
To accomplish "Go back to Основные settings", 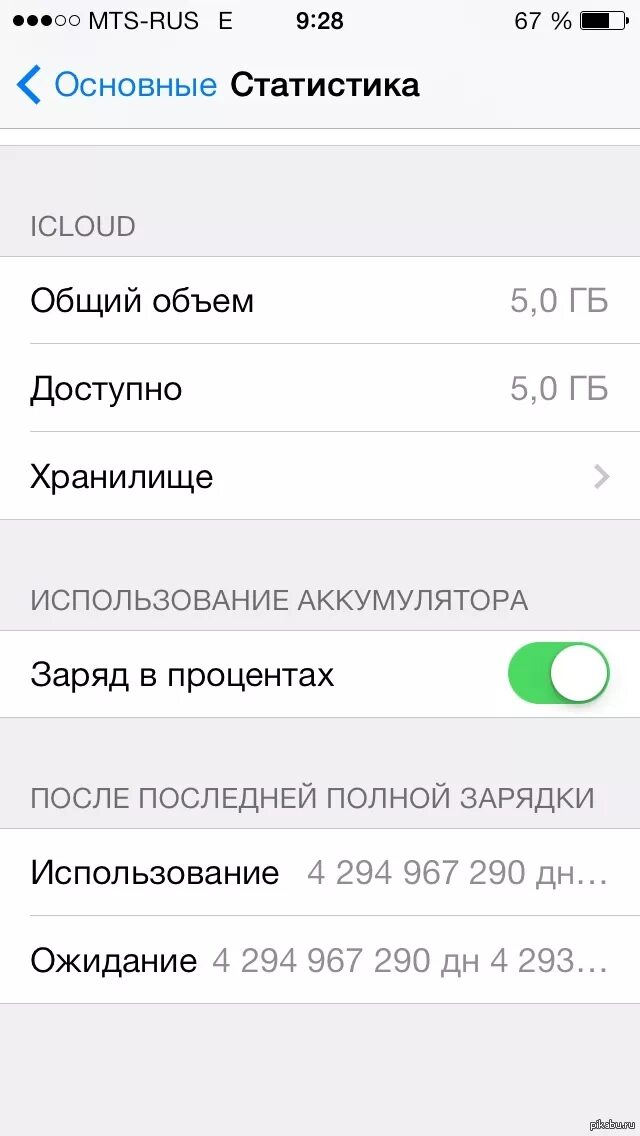I will click(117, 85).
